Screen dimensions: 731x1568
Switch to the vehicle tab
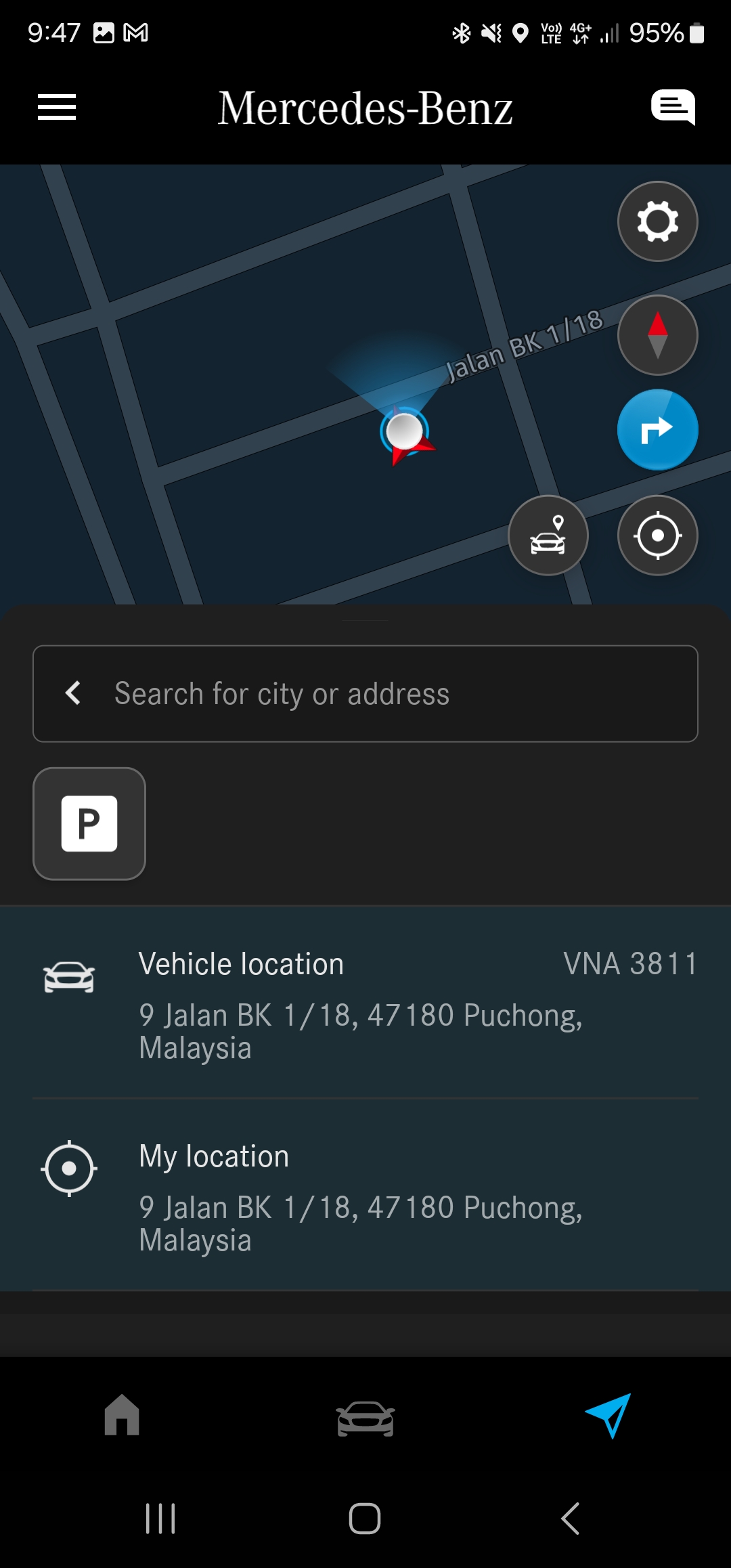click(x=365, y=1418)
